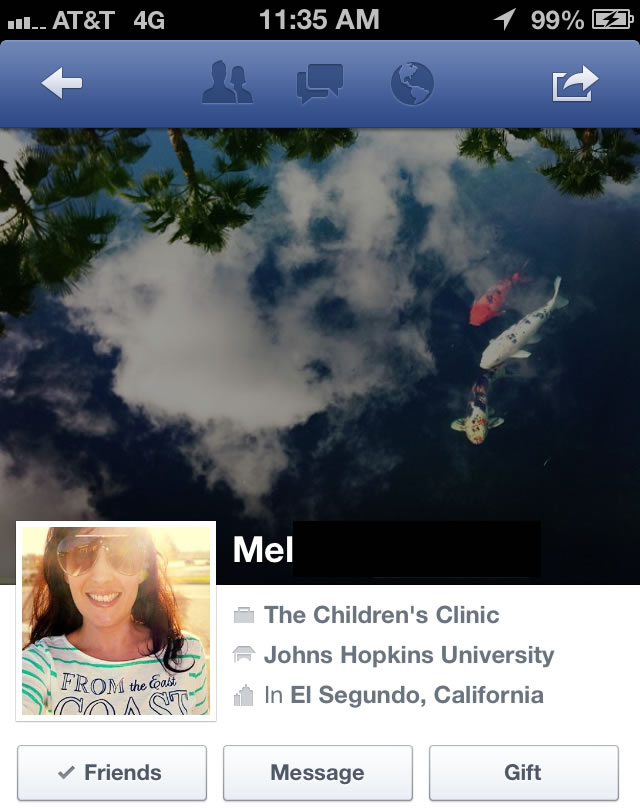Tap the share icon
640x810 pixels.
[x=575, y=84]
